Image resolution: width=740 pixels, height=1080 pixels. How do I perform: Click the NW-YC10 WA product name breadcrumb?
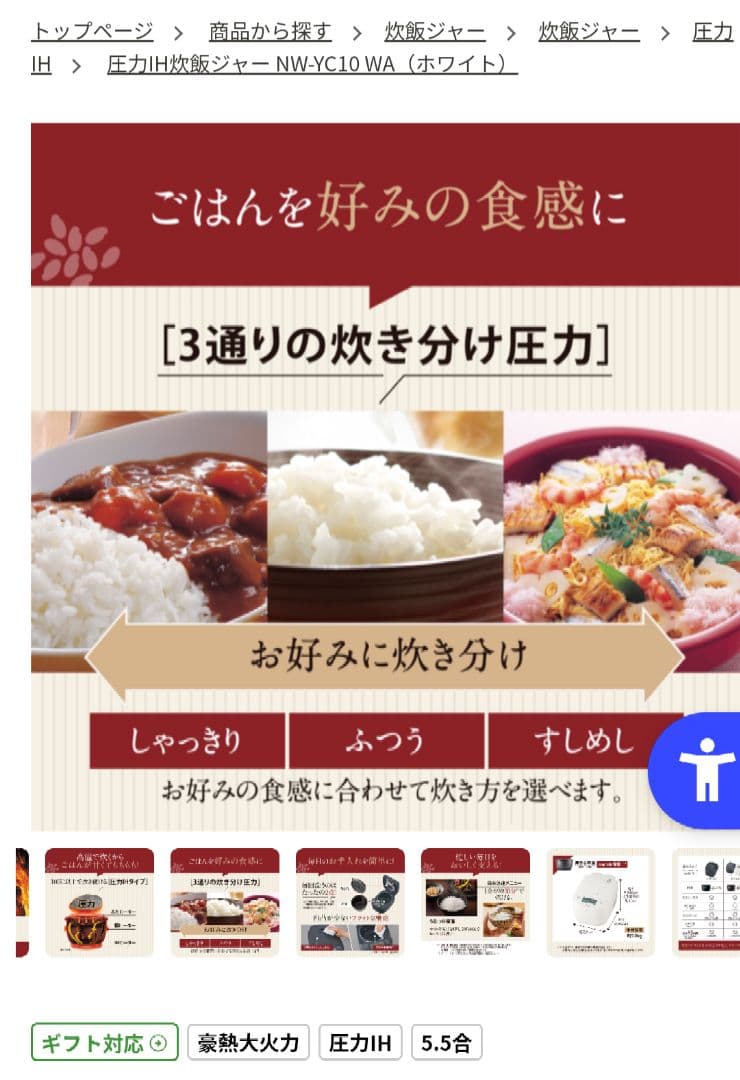[310, 62]
